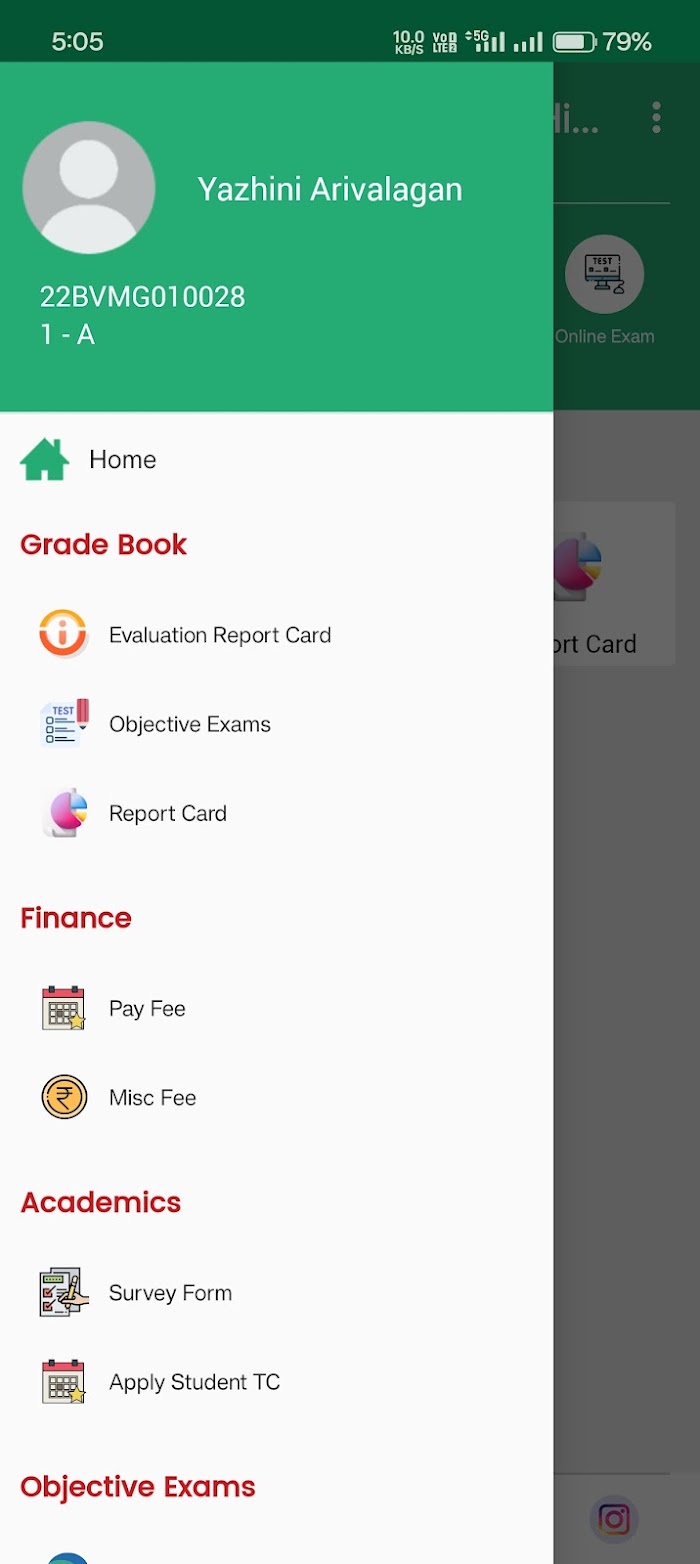Tap the profile avatar picture
Image resolution: width=700 pixels, height=1564 pixels.
coord(89,187)
